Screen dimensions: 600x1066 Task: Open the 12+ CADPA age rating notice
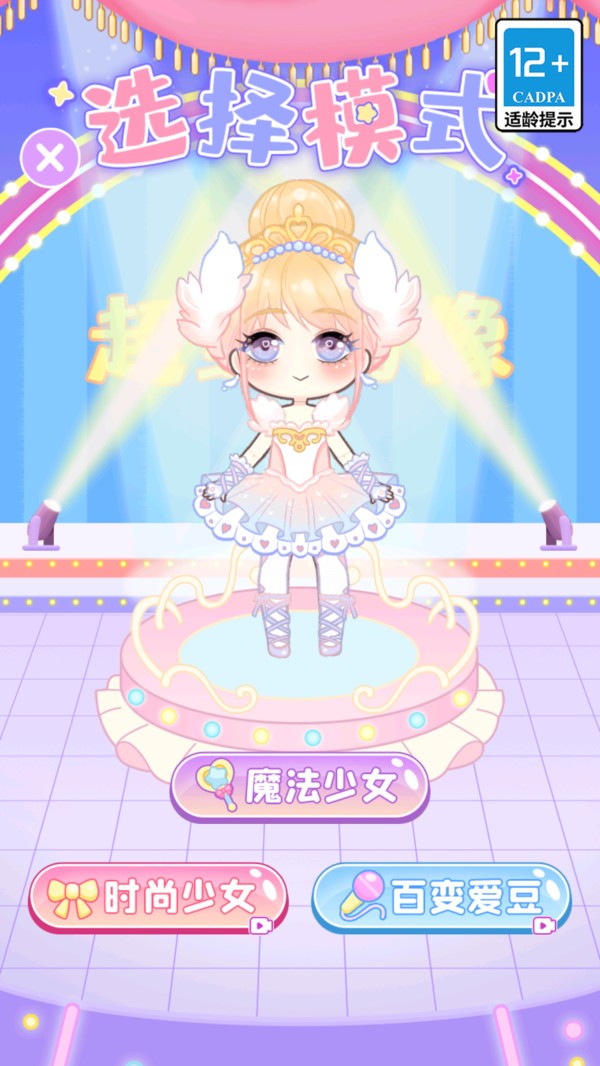click(x=539, y=75)
